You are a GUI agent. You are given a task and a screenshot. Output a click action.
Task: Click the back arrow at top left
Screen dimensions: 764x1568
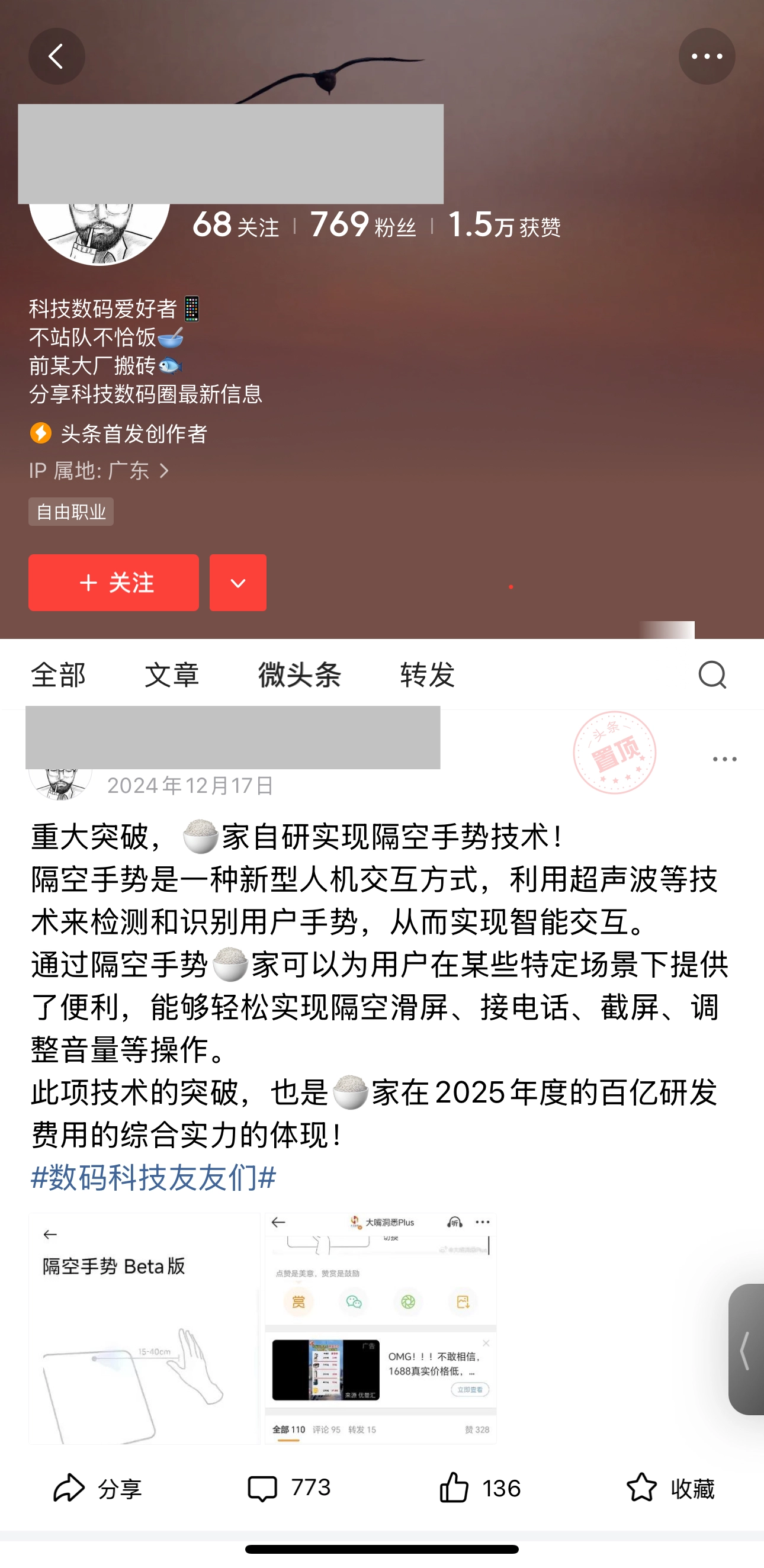point(56,56)
